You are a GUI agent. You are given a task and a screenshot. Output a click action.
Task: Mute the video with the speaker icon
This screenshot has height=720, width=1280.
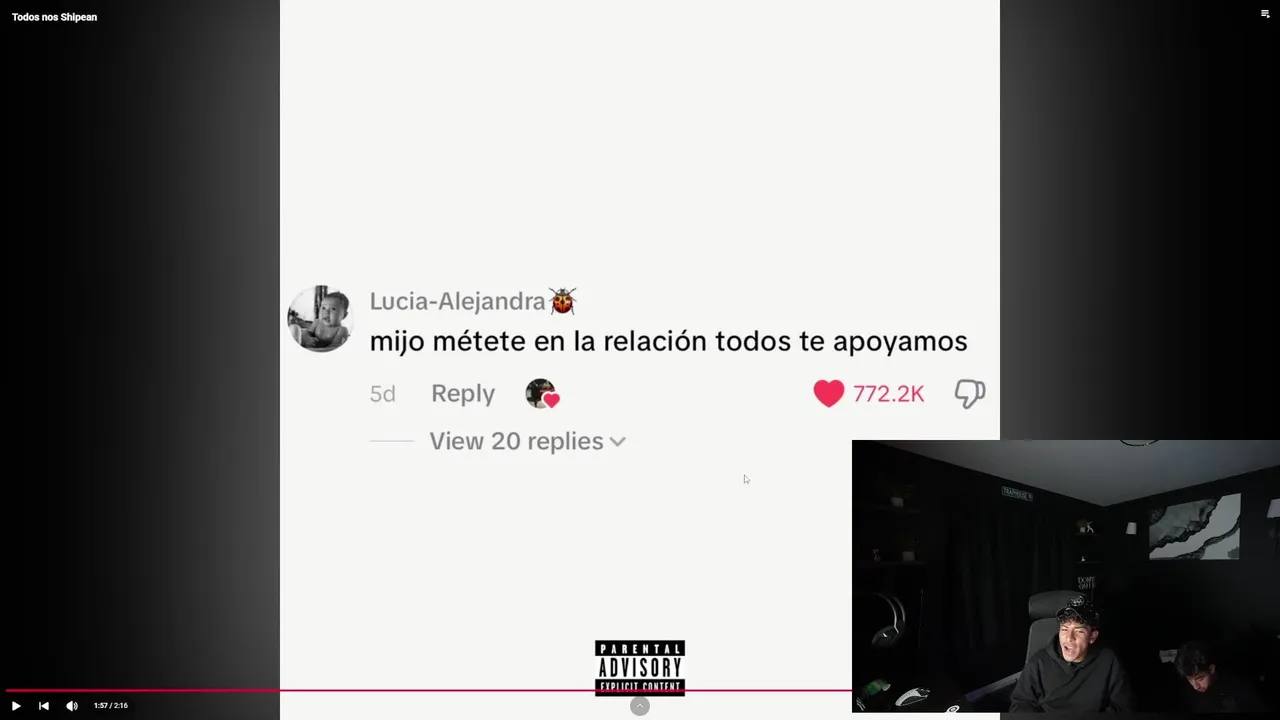click(72, 706)
